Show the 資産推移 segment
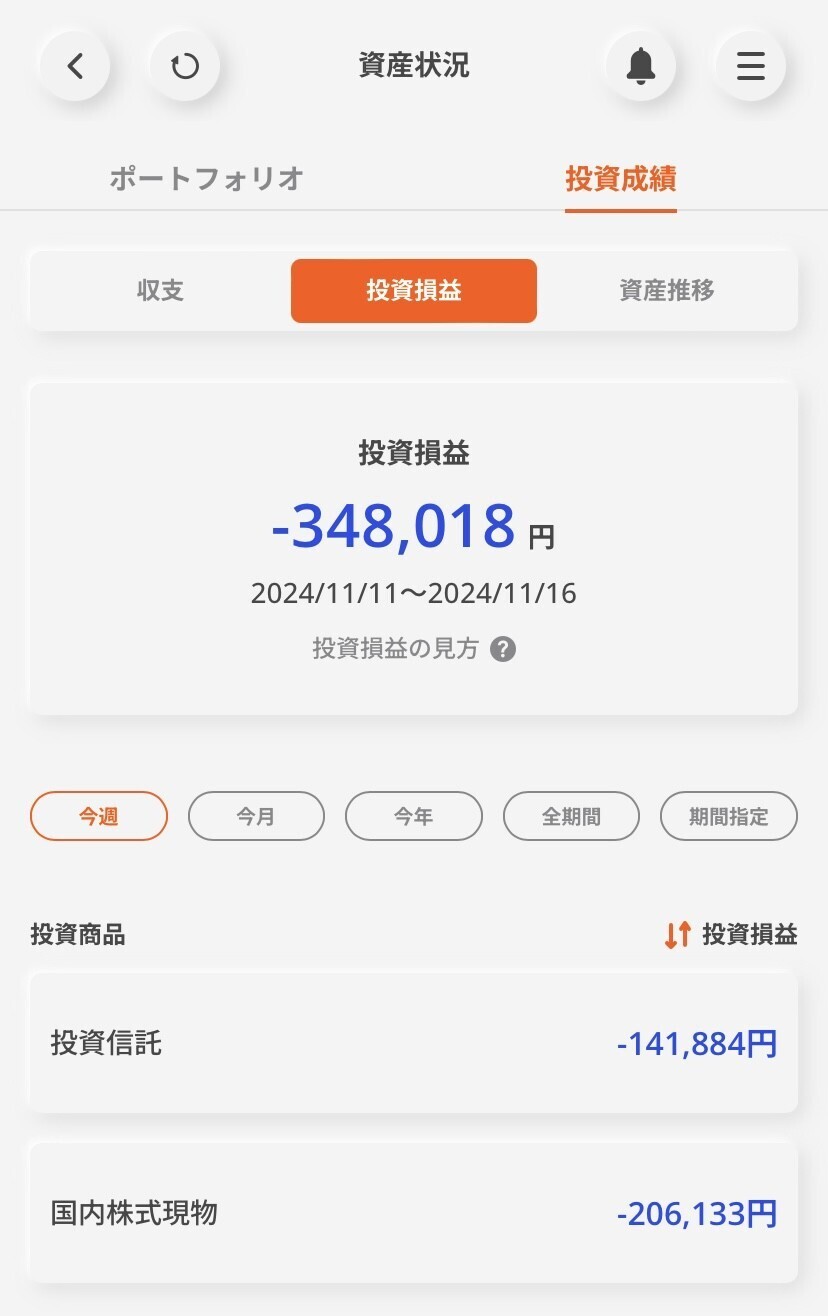828x1316 pixels. tap(666, 291)
